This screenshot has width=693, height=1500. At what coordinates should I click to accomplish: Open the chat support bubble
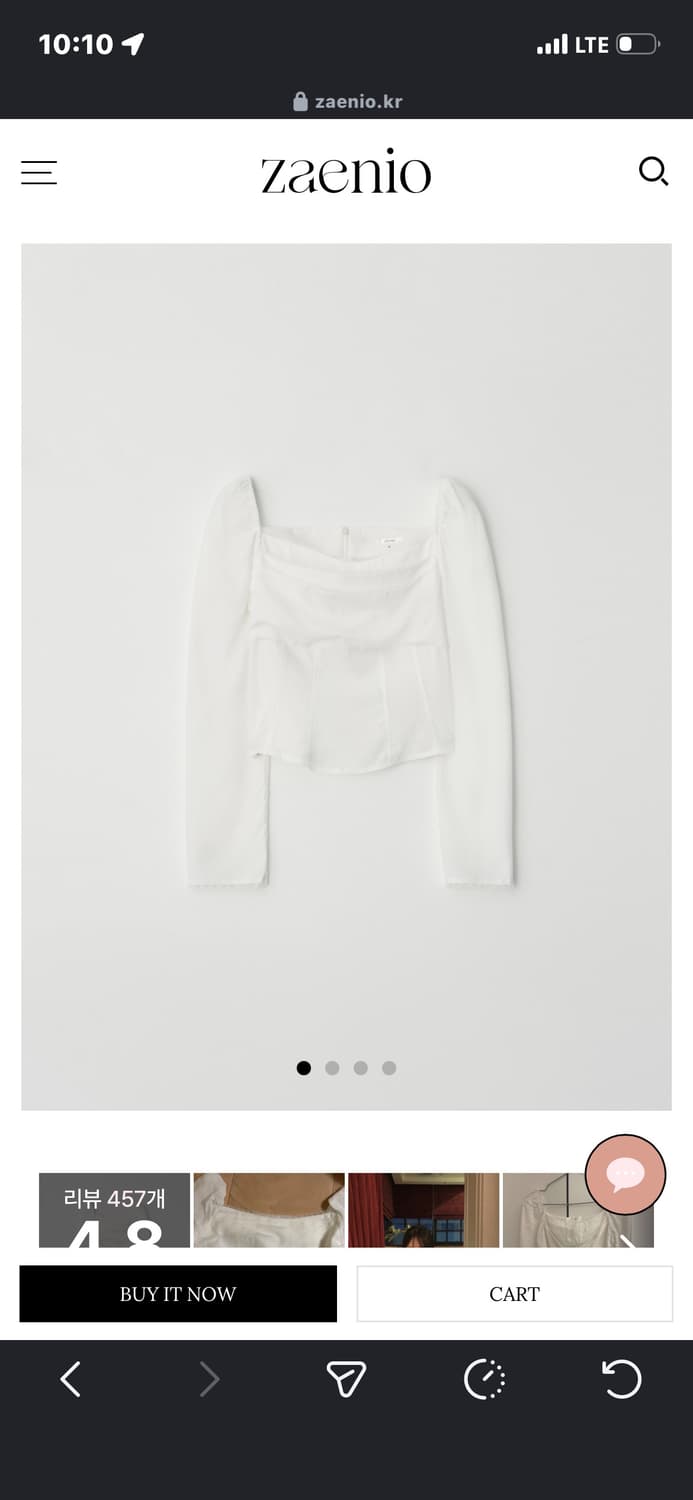(x=625, y=1174)
